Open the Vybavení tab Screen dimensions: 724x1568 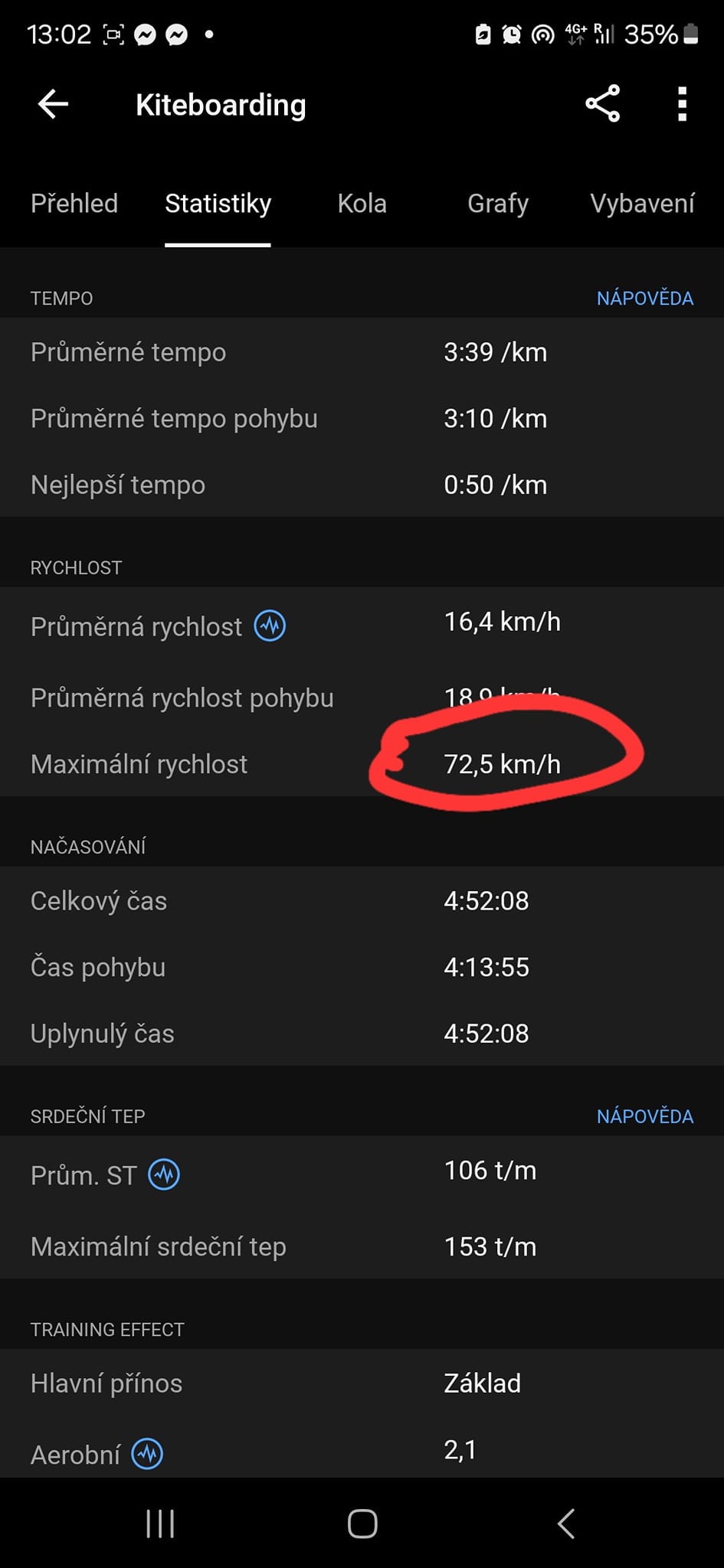click(x=642, y=204)
